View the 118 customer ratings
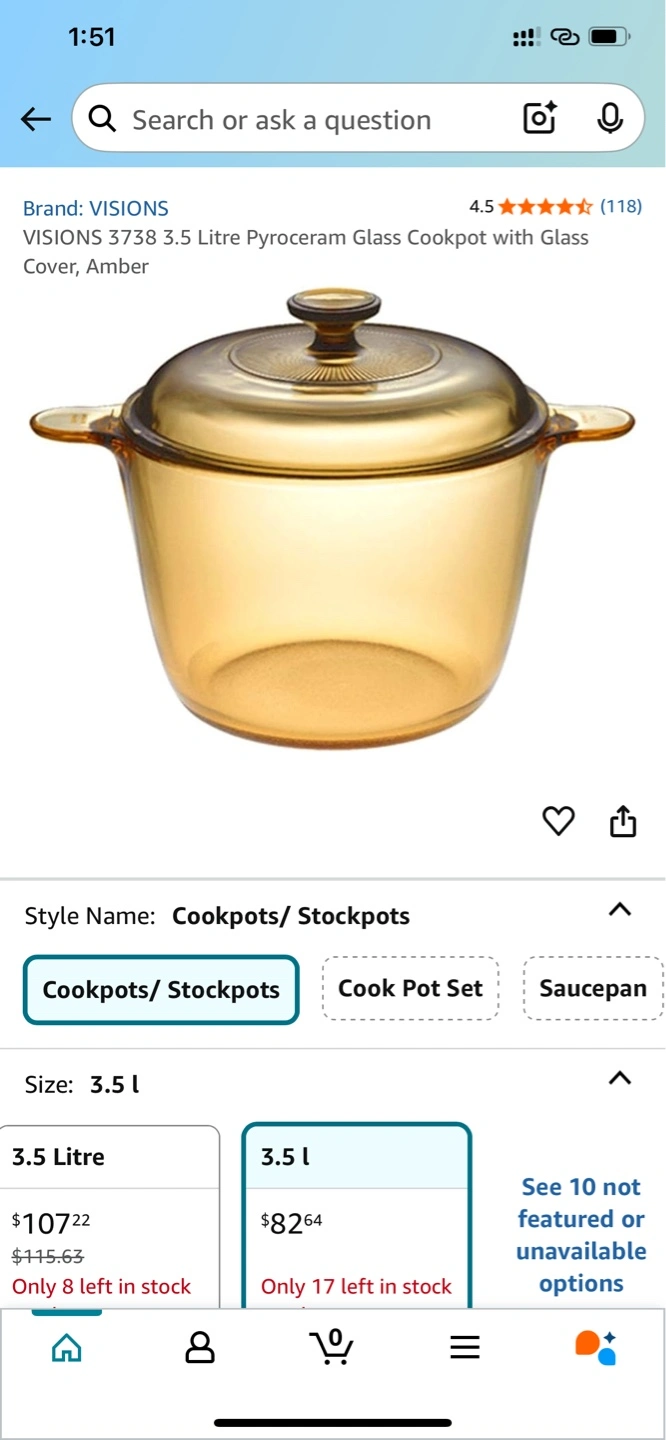Image resolution: width=666 pixels, height=1440 pixels. pos(620,207)
